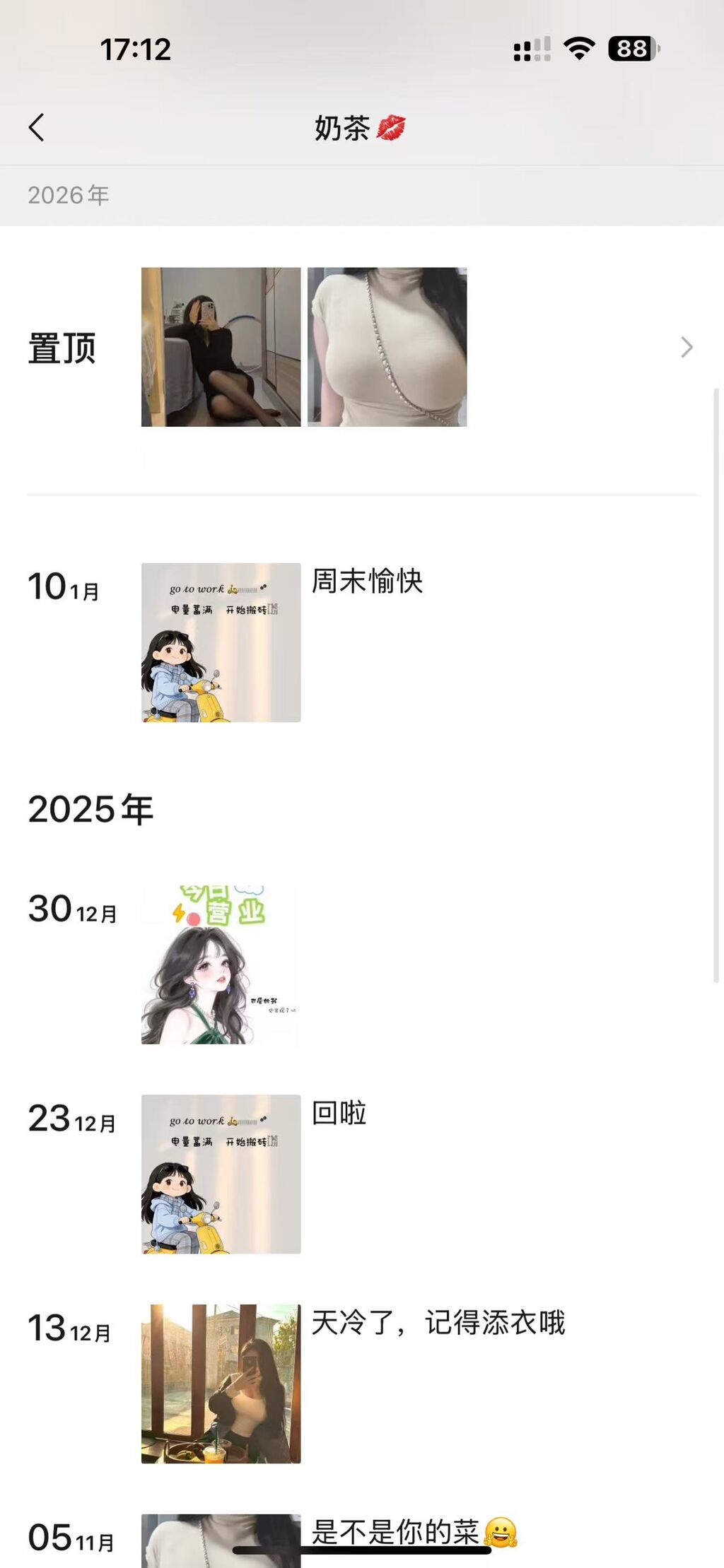Go back from 奶茶's moments page
Viewport: 724px width, 1568px height.
pos(37,128)
